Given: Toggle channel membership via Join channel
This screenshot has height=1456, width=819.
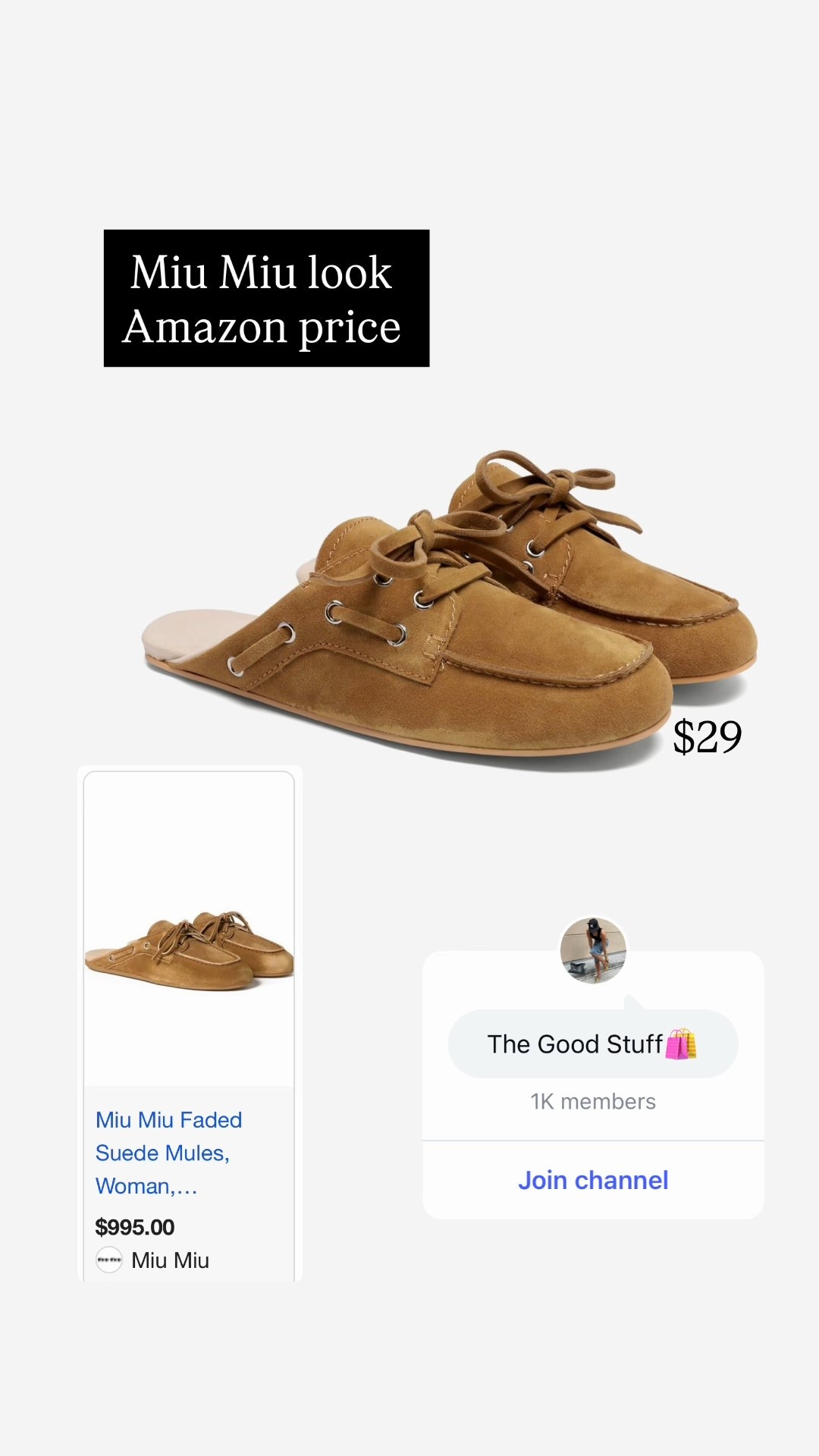Looking at the screenshot, I should click(x=592, y=1180).
